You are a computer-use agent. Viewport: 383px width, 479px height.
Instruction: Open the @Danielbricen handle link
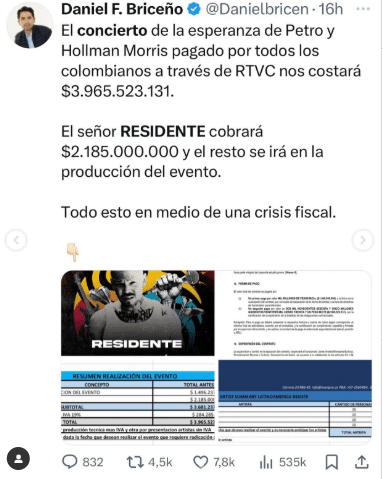(x=257, y=9)
